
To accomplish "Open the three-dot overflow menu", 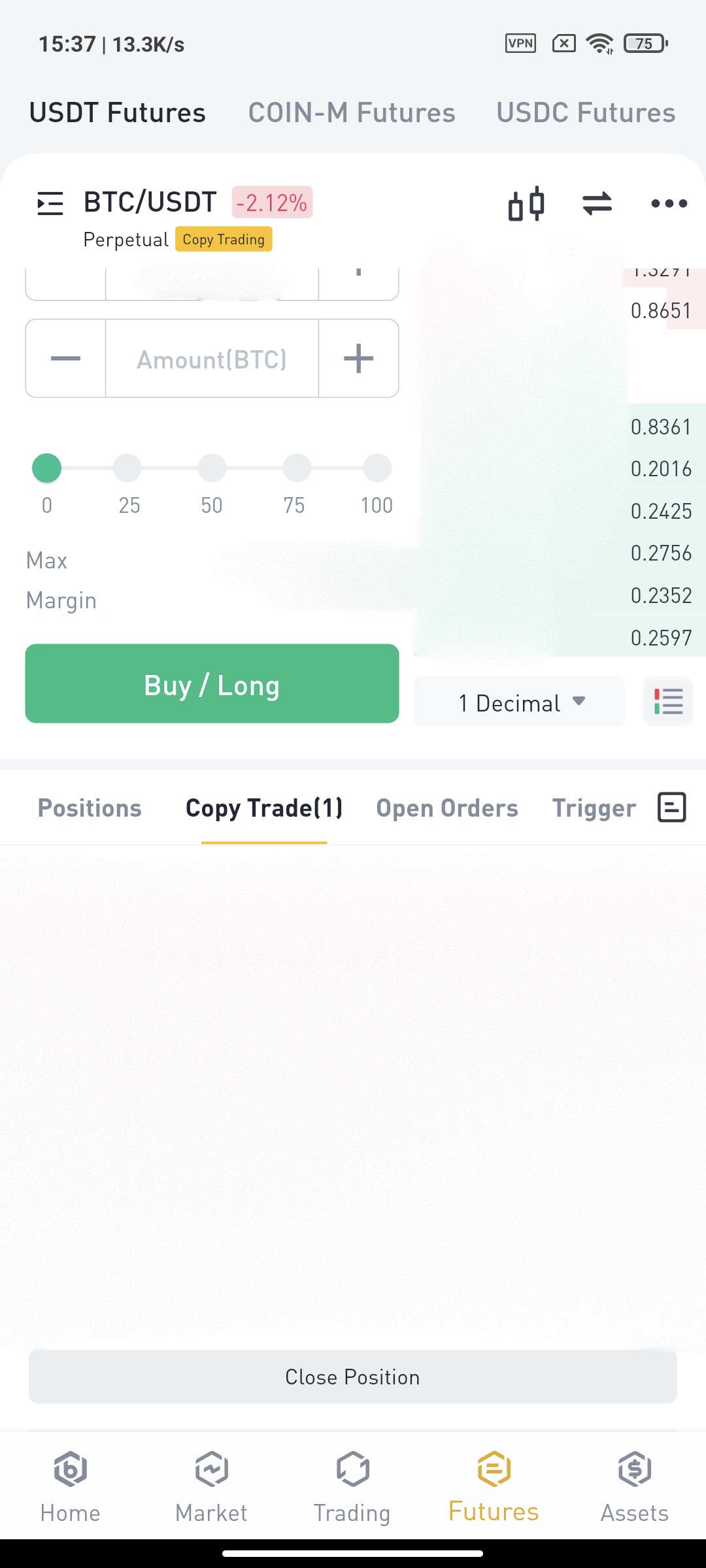I will (669, 204).
